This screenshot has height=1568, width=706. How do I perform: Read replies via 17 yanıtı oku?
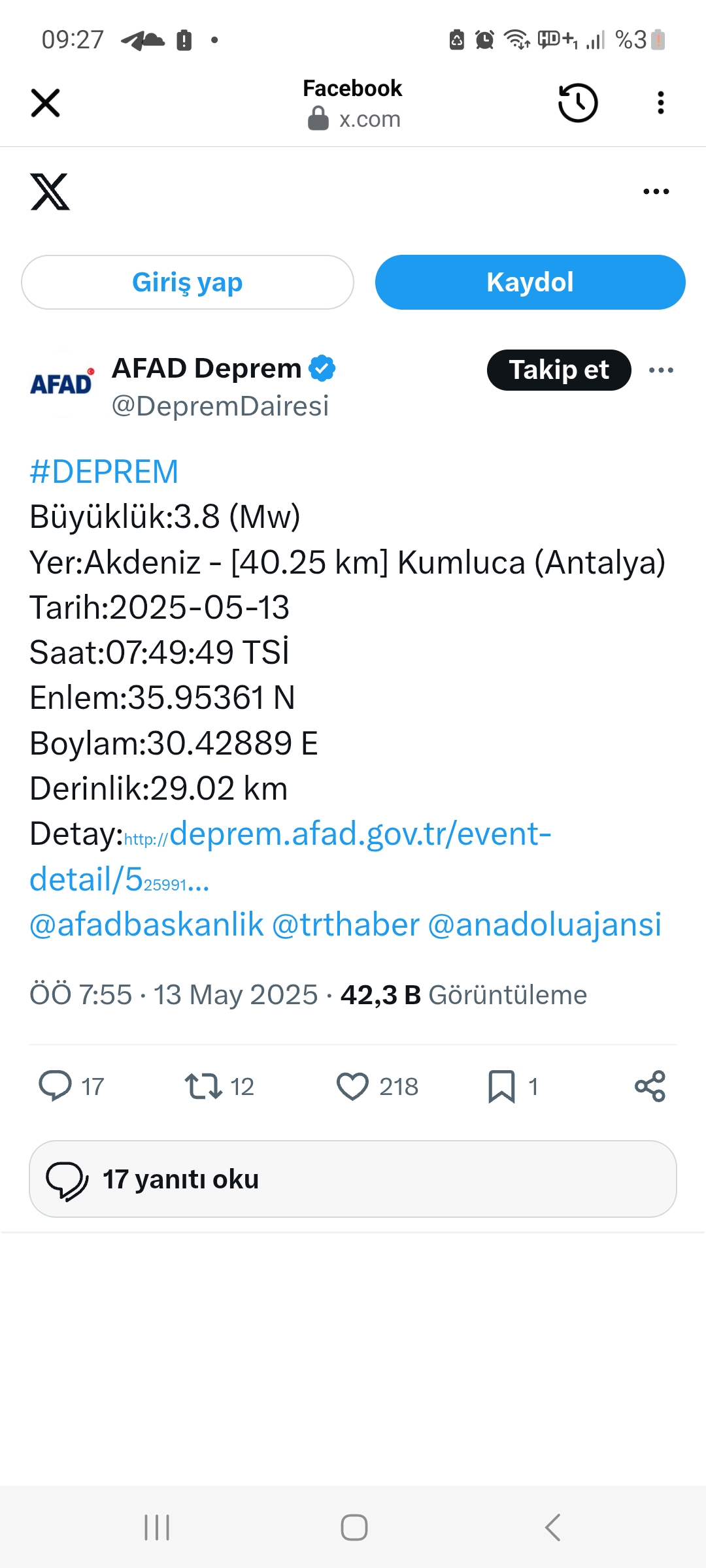pos(353,1179)
